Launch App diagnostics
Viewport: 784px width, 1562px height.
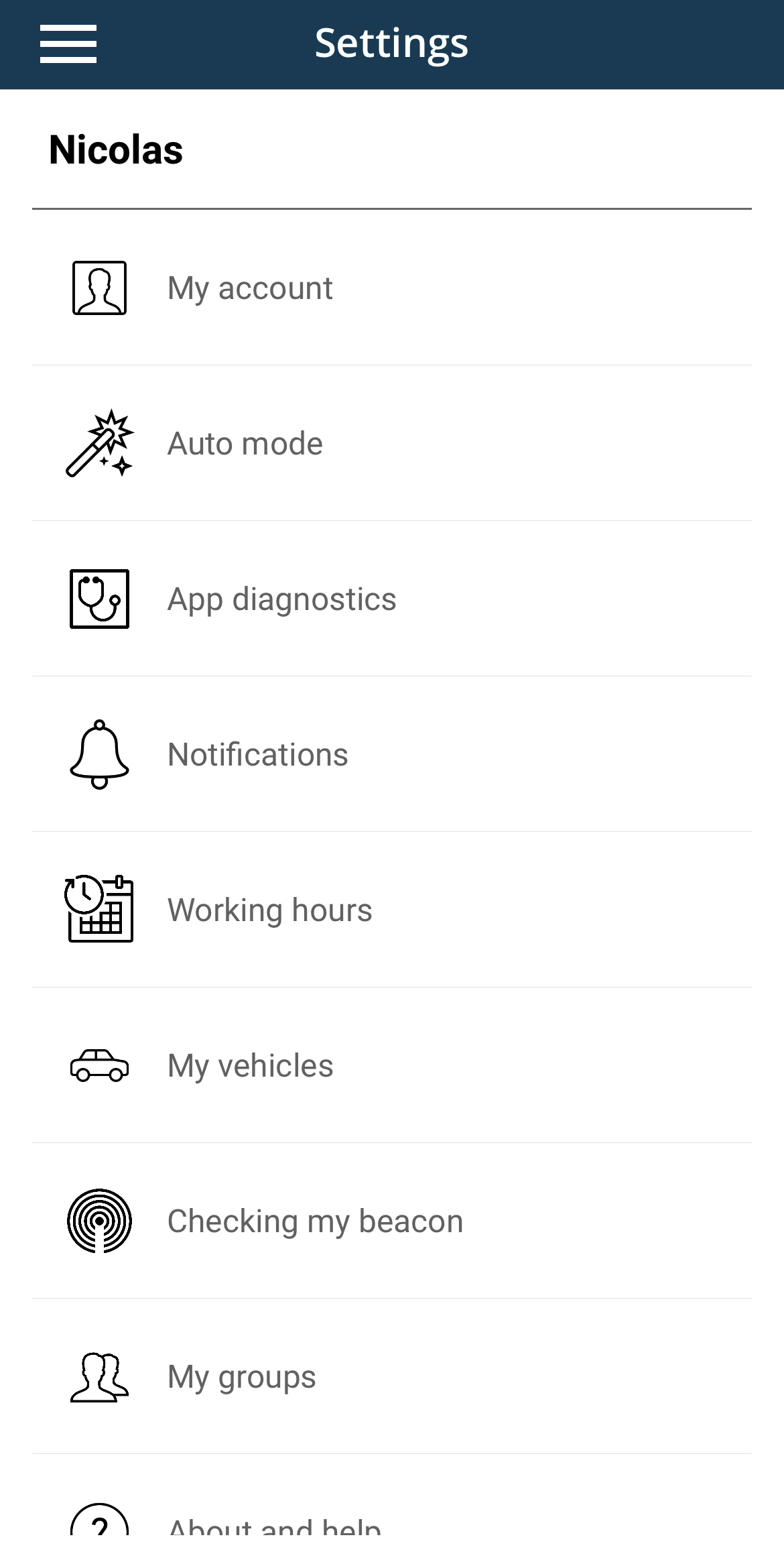click(281, 599)
